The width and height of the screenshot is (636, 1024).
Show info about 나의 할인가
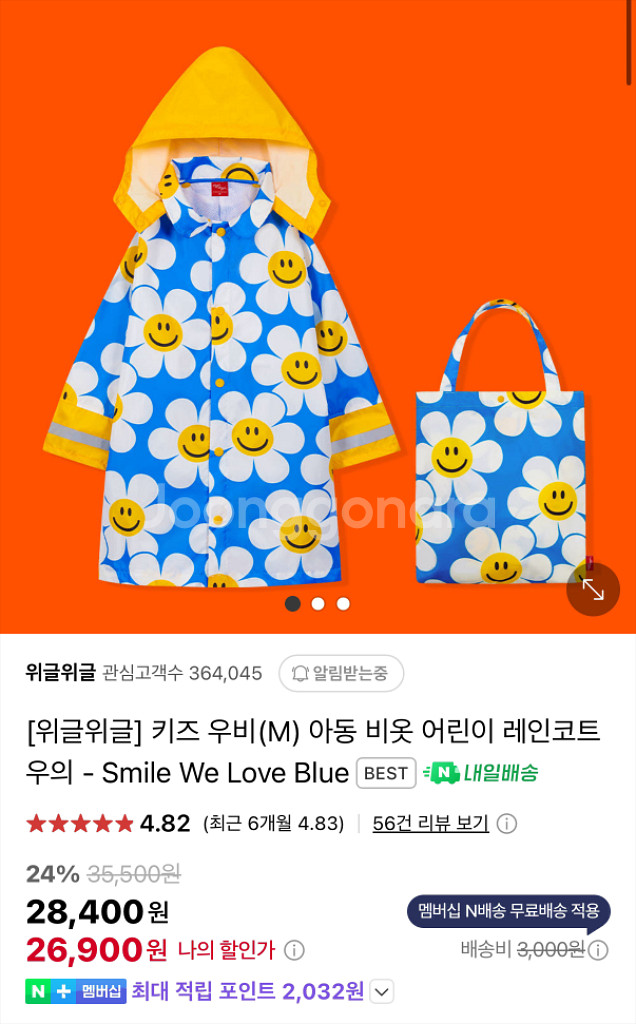294,950
